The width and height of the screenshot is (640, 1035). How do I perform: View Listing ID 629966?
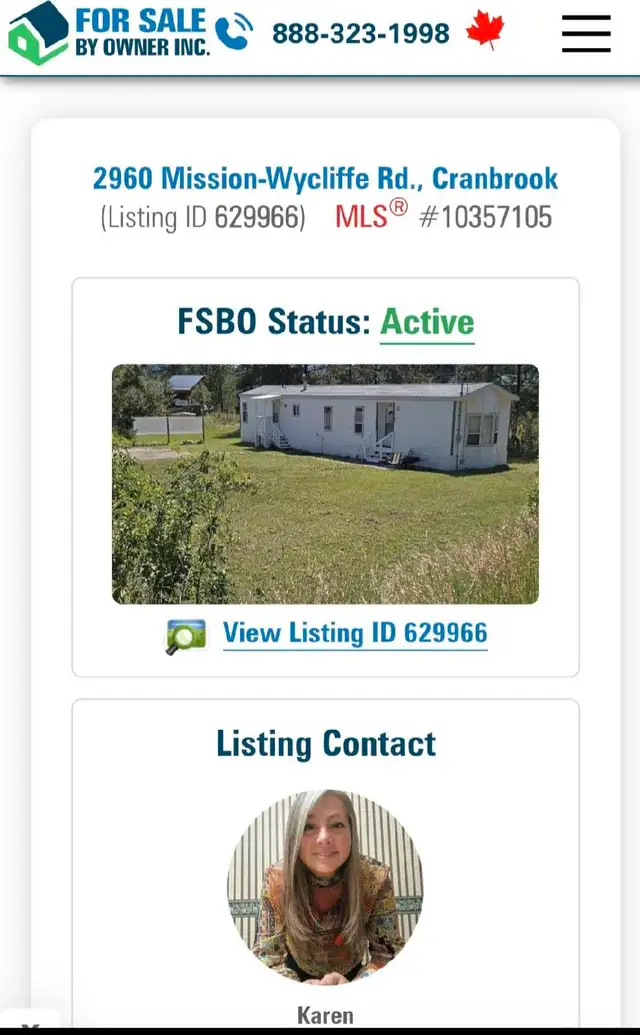(x=354, y=633)
